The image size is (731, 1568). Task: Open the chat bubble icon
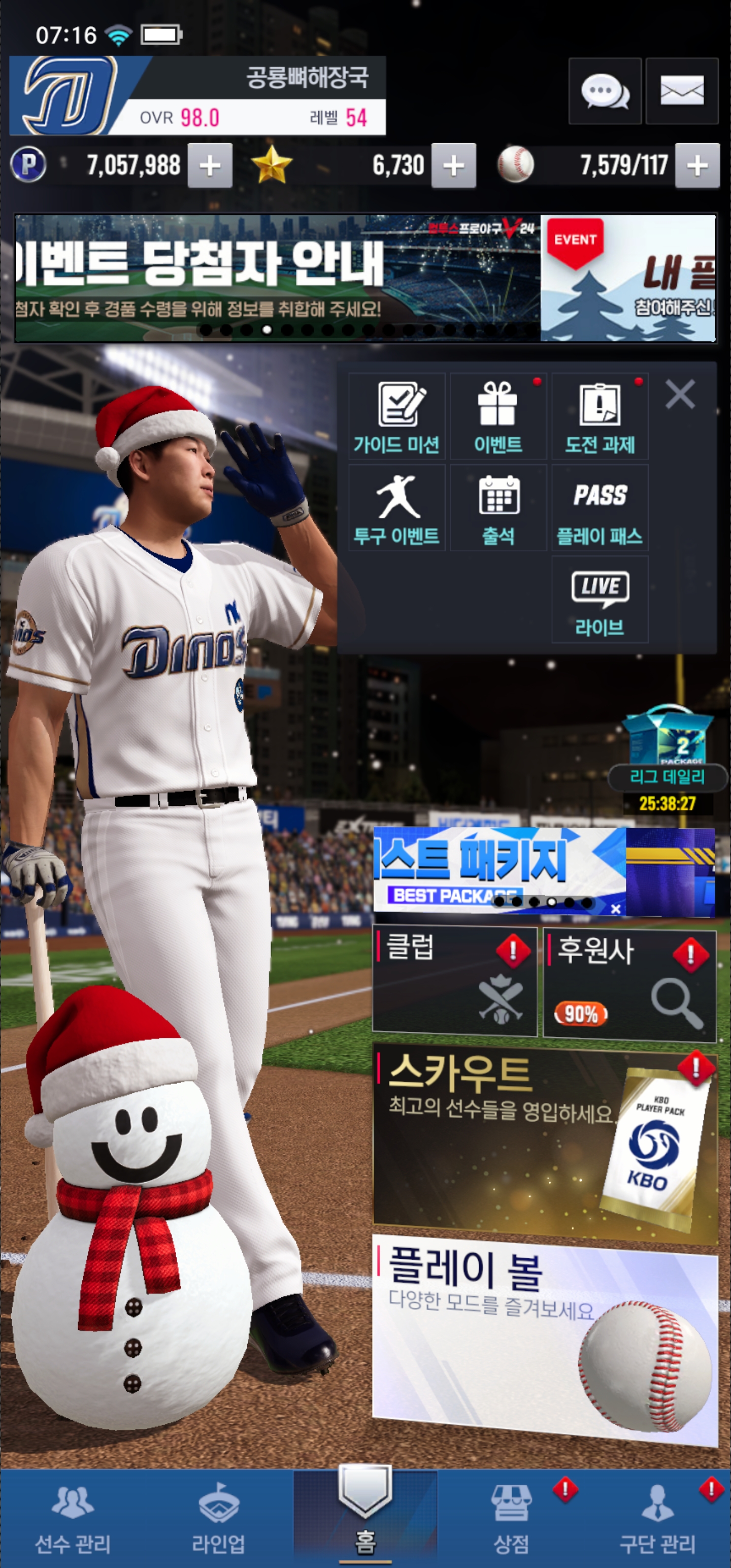[605, 91]
